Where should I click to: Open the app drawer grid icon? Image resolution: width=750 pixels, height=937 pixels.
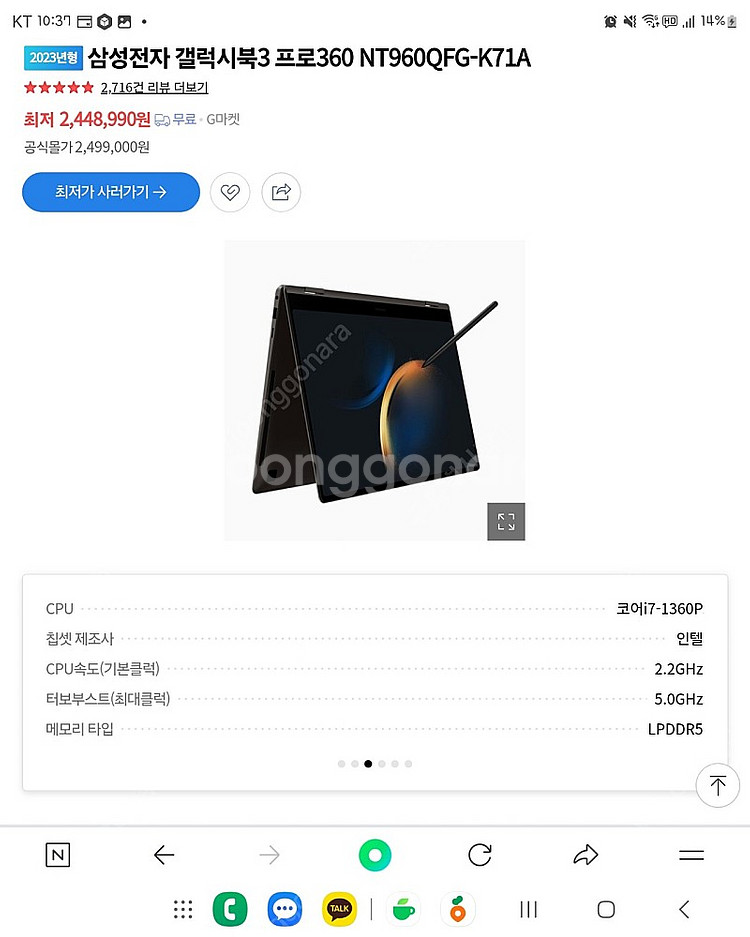[x=183, y=909]
